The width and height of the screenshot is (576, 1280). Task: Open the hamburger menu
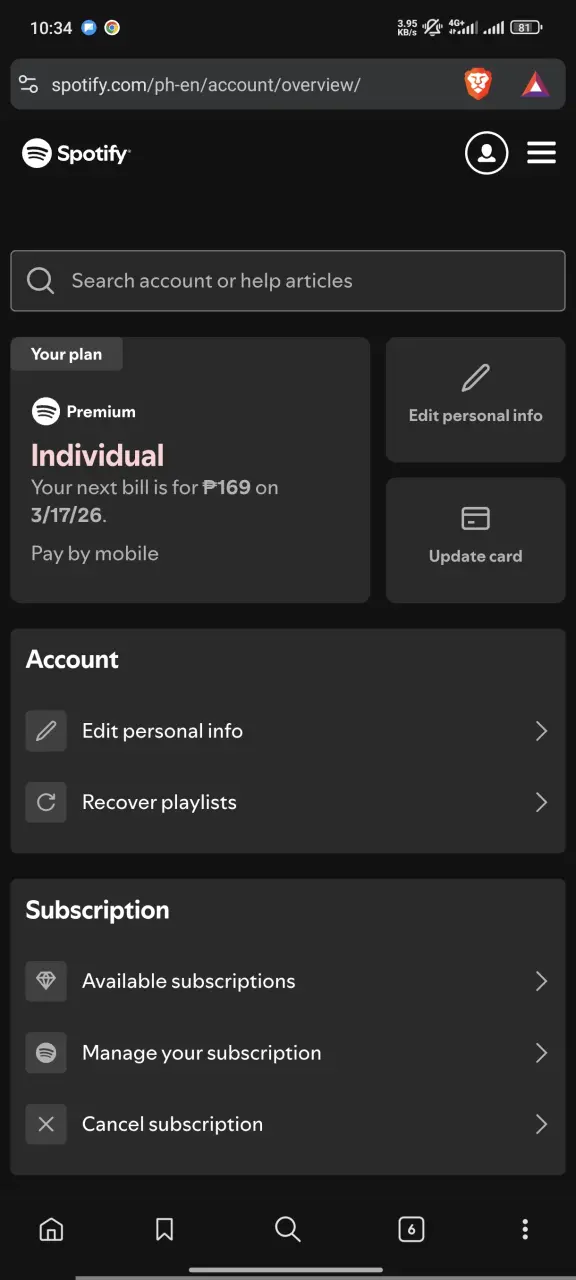pyautogui.click(x=541, y=153)
